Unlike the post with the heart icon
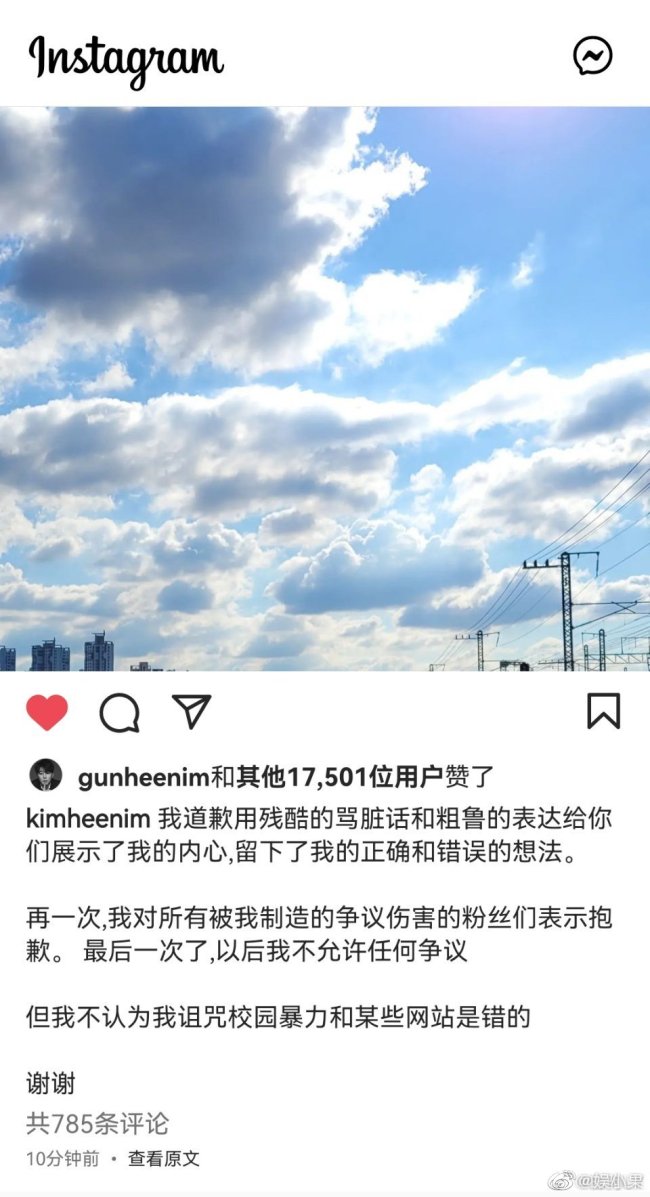 click(47, 712)
